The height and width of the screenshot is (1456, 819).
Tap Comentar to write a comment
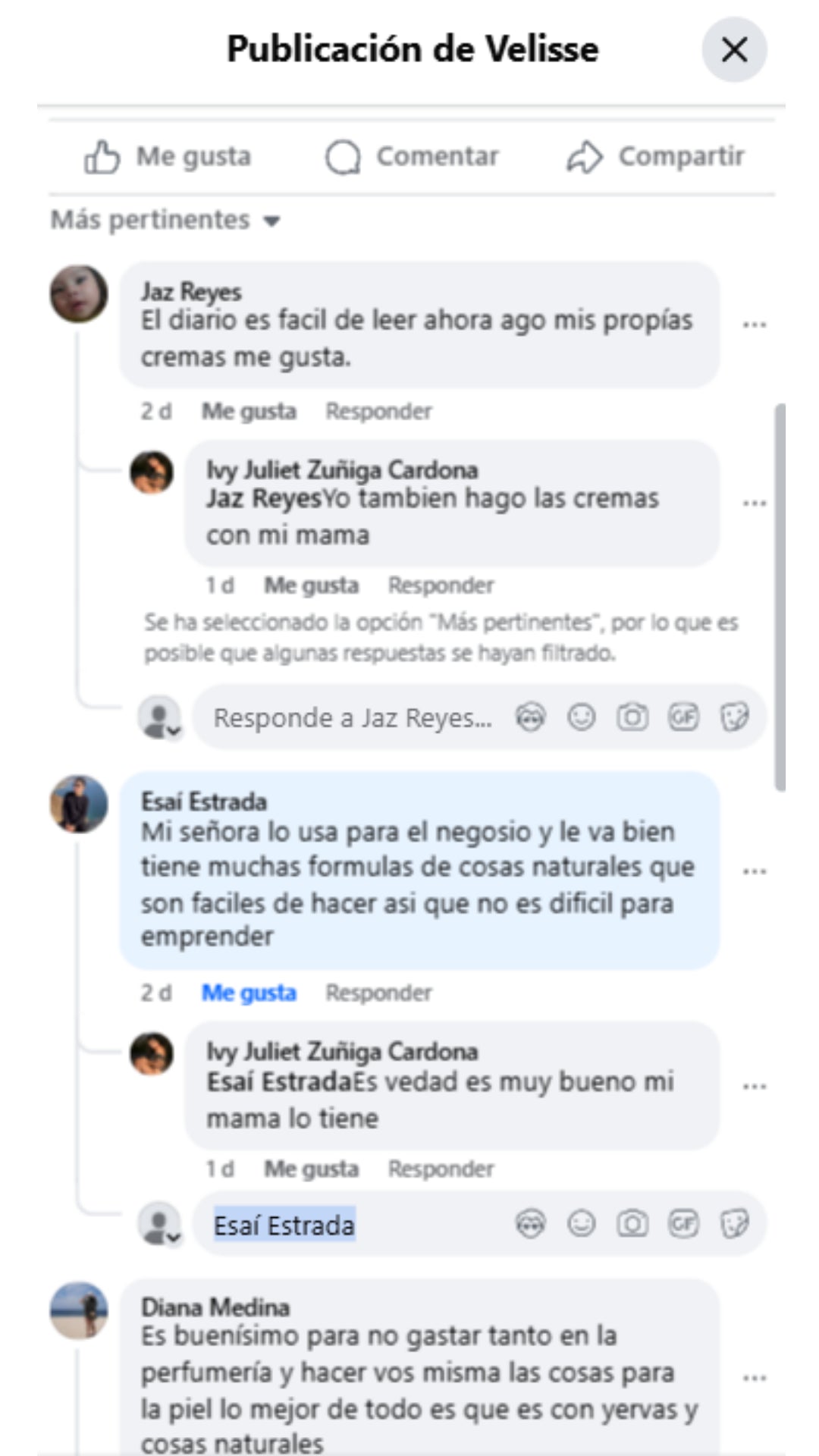[x=412, y=157]
